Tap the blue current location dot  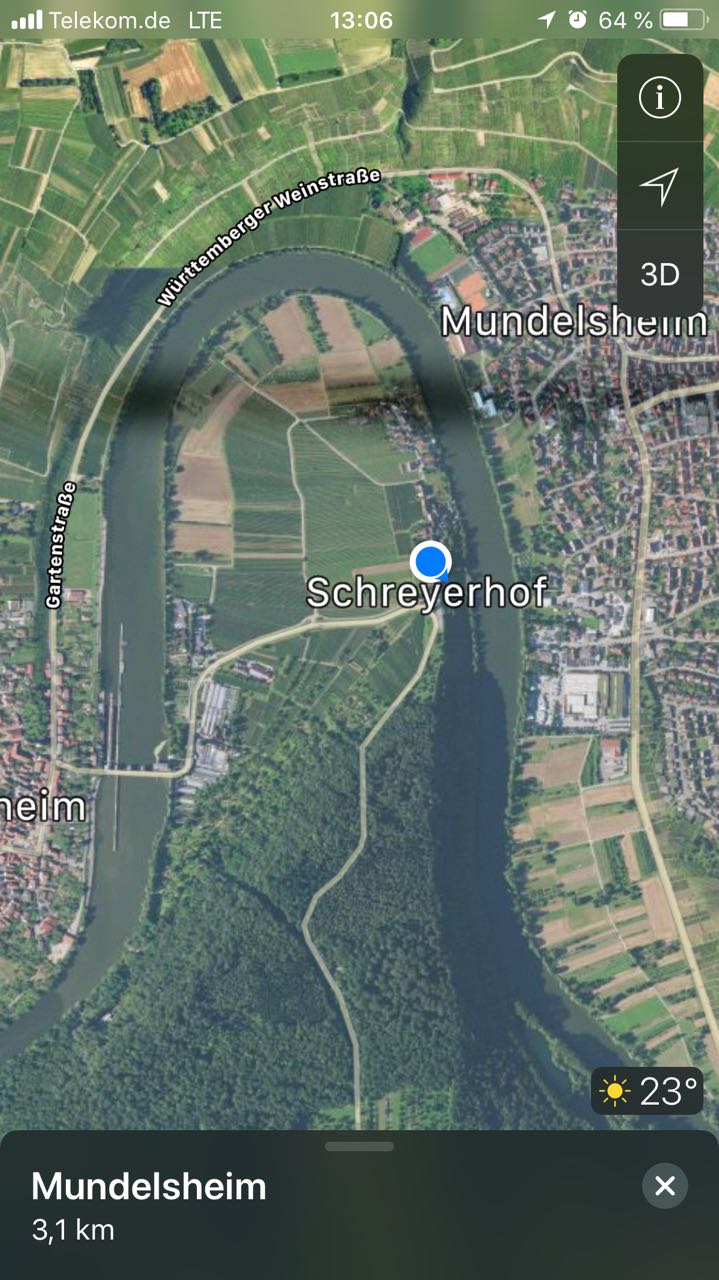point(430,561)
